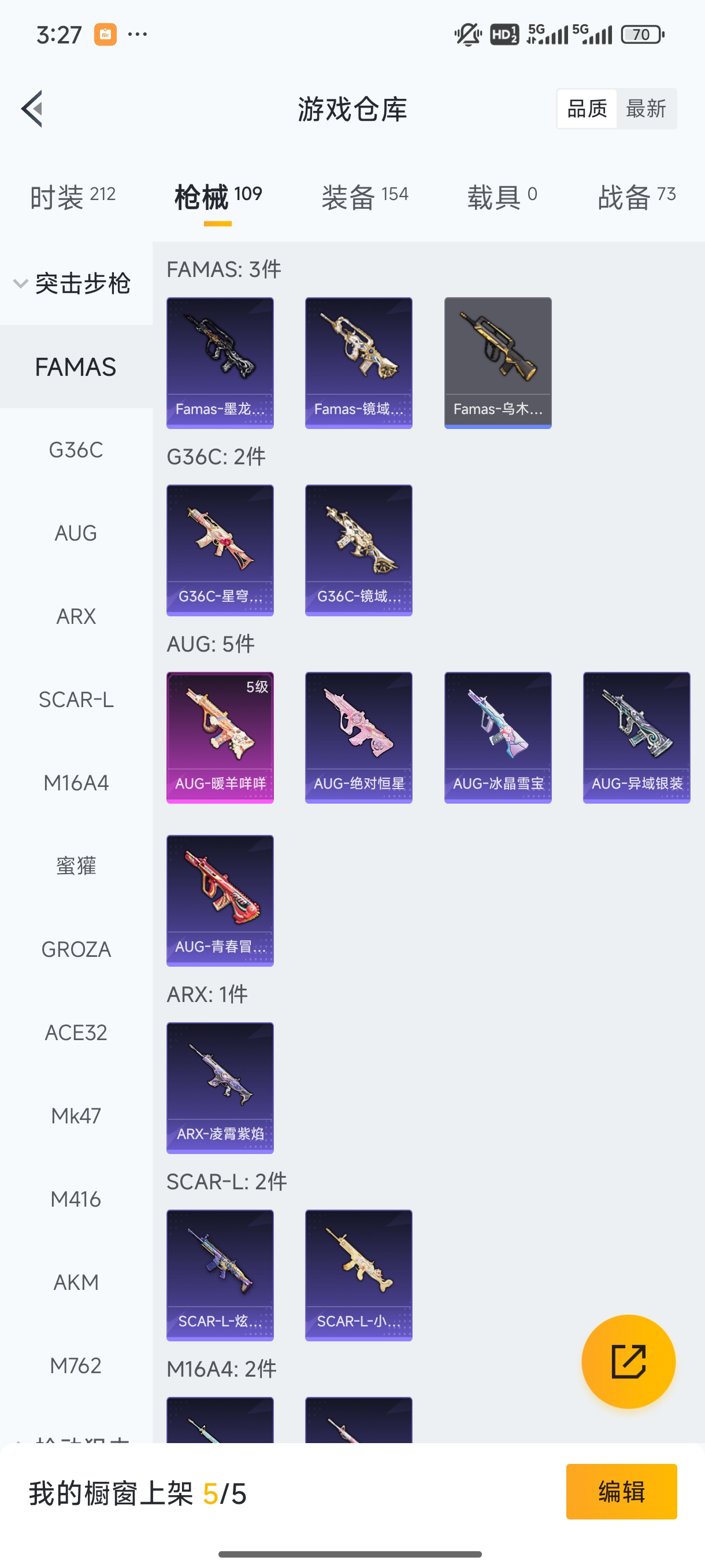The height and width of the screenshot is (1568, 705).
Task: Switch to the 载具 tab
Action: [502, 197]
